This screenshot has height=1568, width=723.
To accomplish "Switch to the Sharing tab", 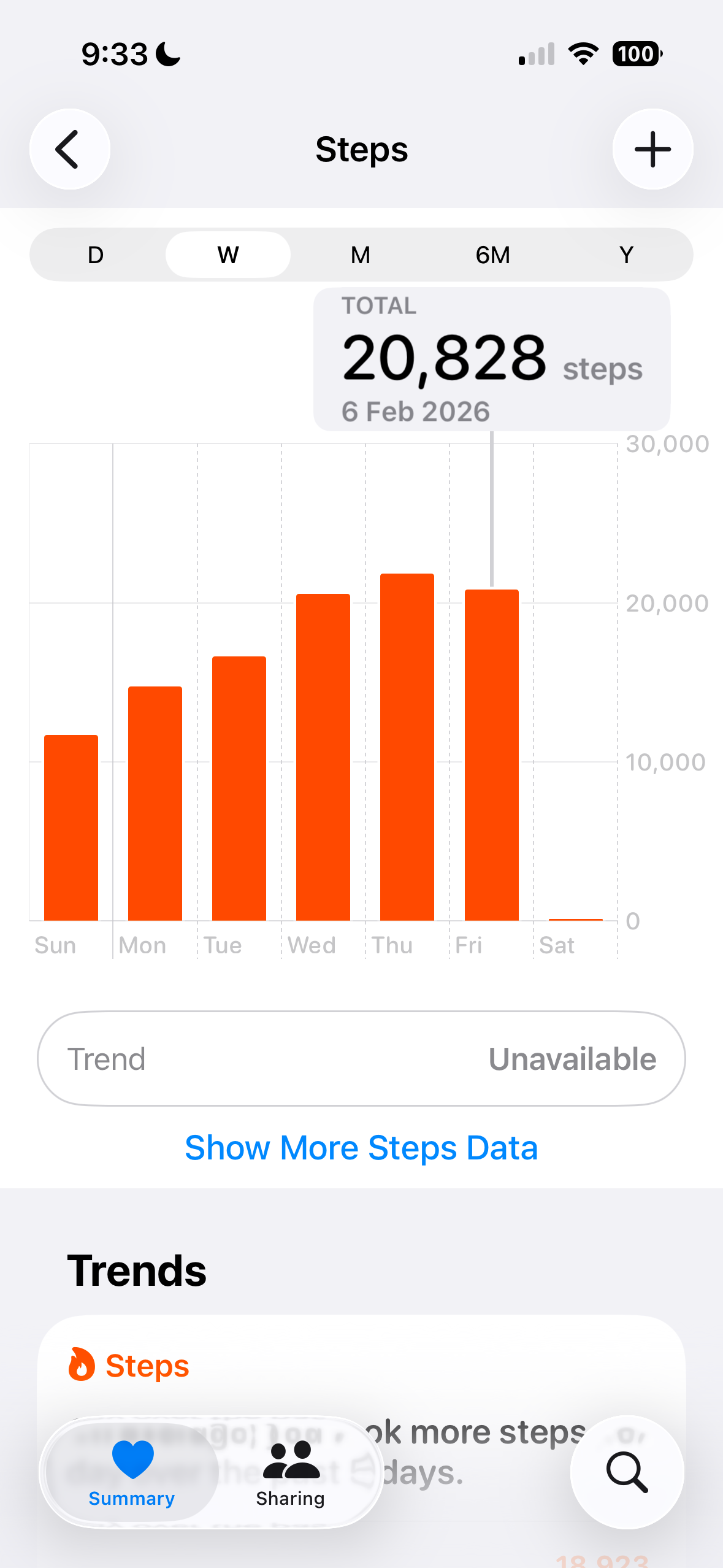I will click(290, 1472).
